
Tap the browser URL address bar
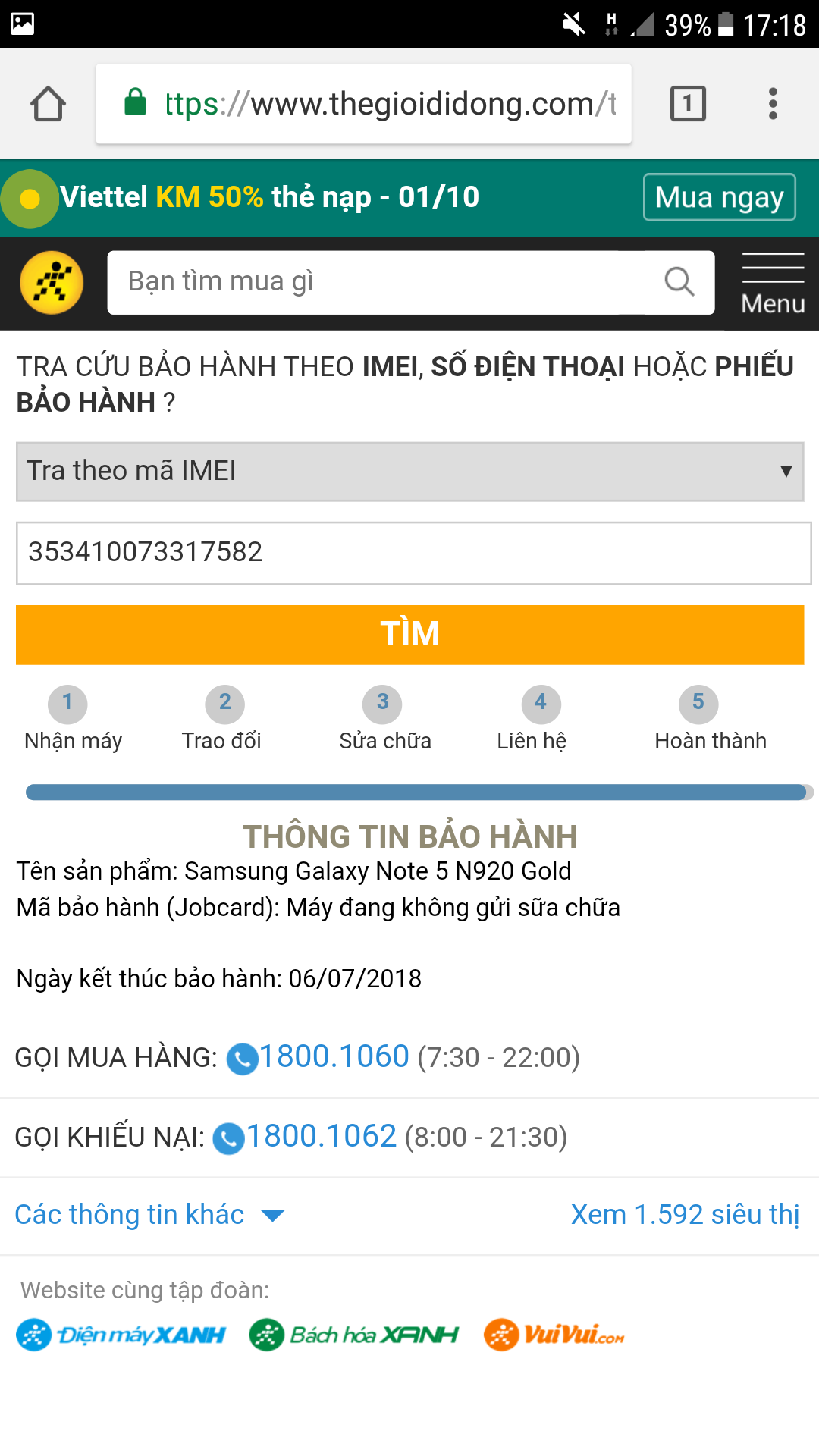[363, 104]
